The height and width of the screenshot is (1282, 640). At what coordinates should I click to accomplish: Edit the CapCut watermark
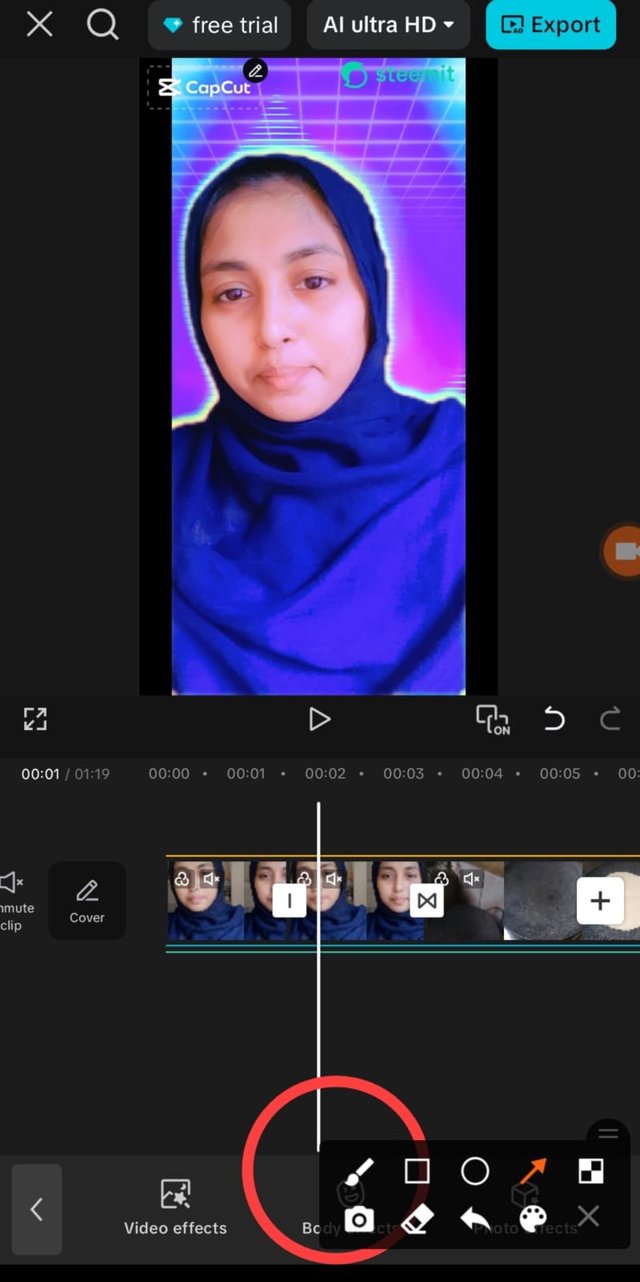pyautogui.click(x=256, y=70)
